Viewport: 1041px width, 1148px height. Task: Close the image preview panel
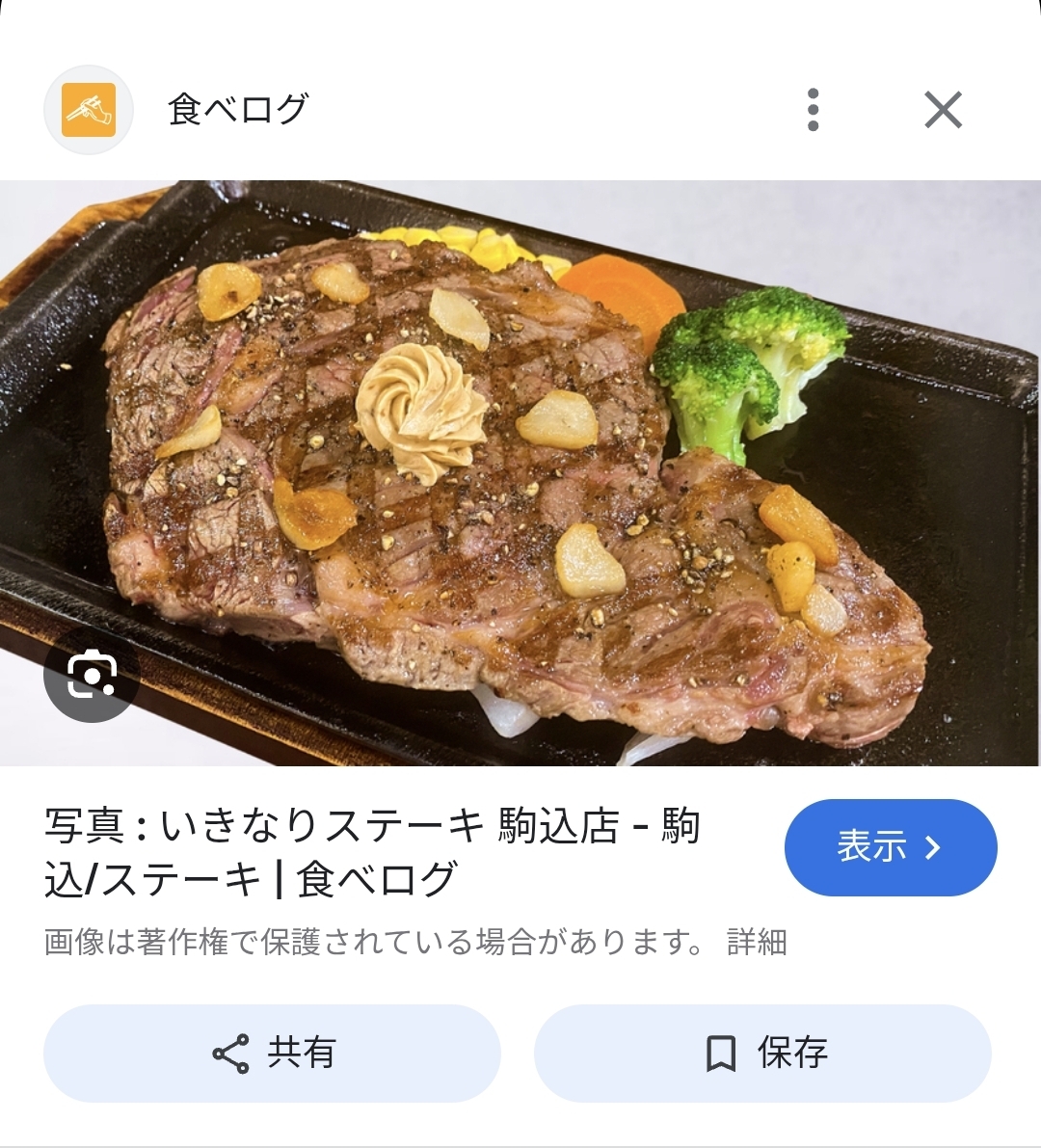click(943, 110)
